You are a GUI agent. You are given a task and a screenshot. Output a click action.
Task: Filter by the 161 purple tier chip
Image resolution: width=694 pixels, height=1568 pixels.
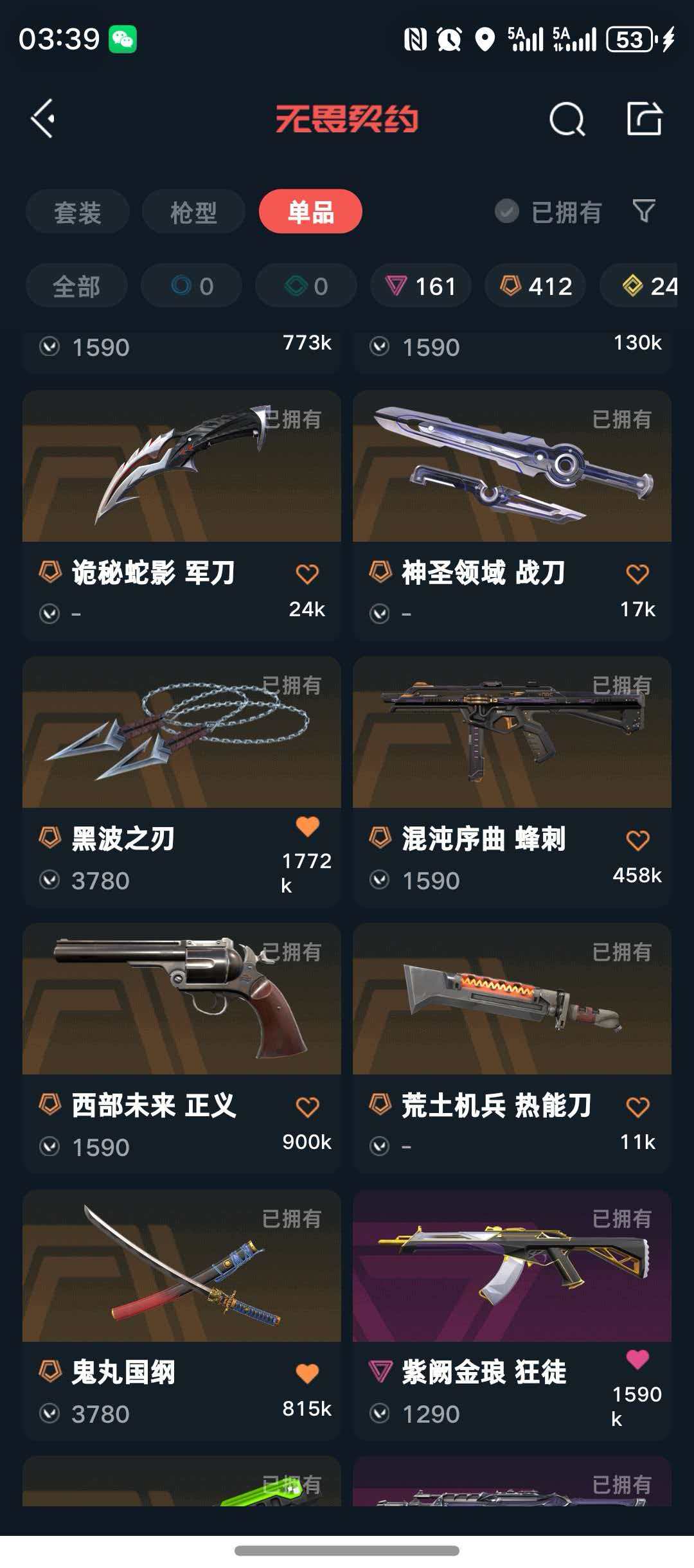click(421, 285)
